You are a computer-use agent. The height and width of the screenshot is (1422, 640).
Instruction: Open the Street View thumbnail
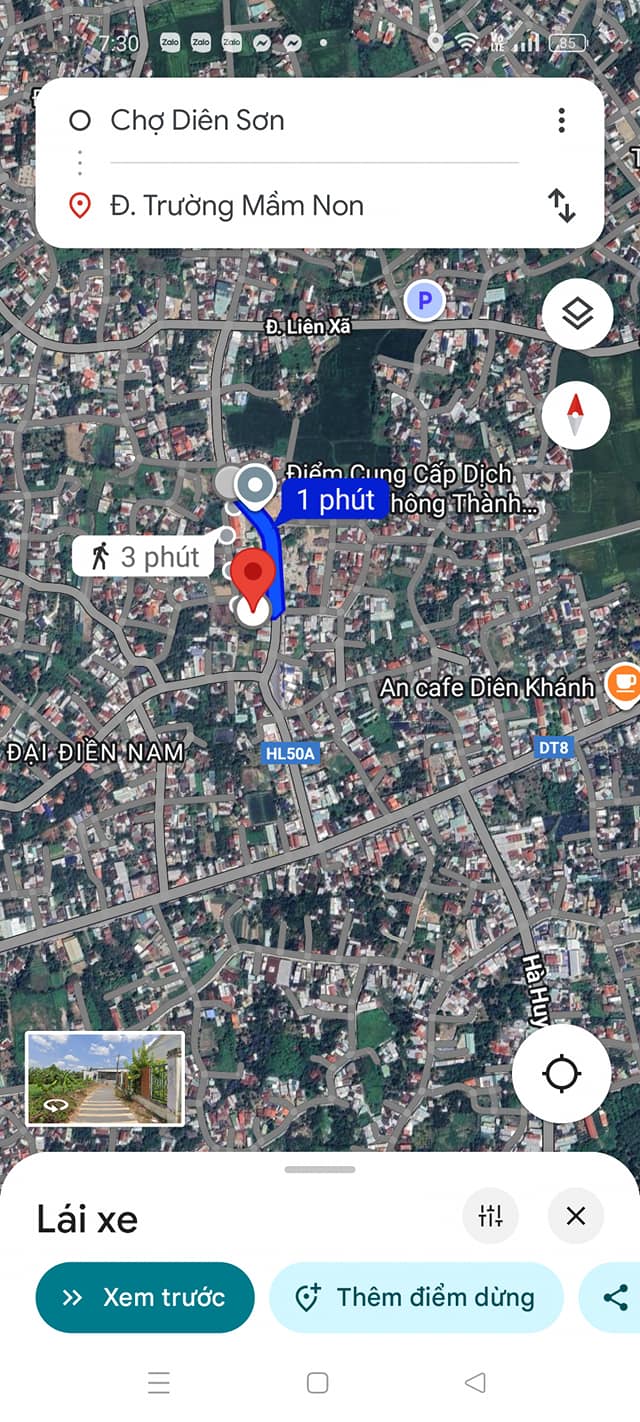[x=105, y=1079]
